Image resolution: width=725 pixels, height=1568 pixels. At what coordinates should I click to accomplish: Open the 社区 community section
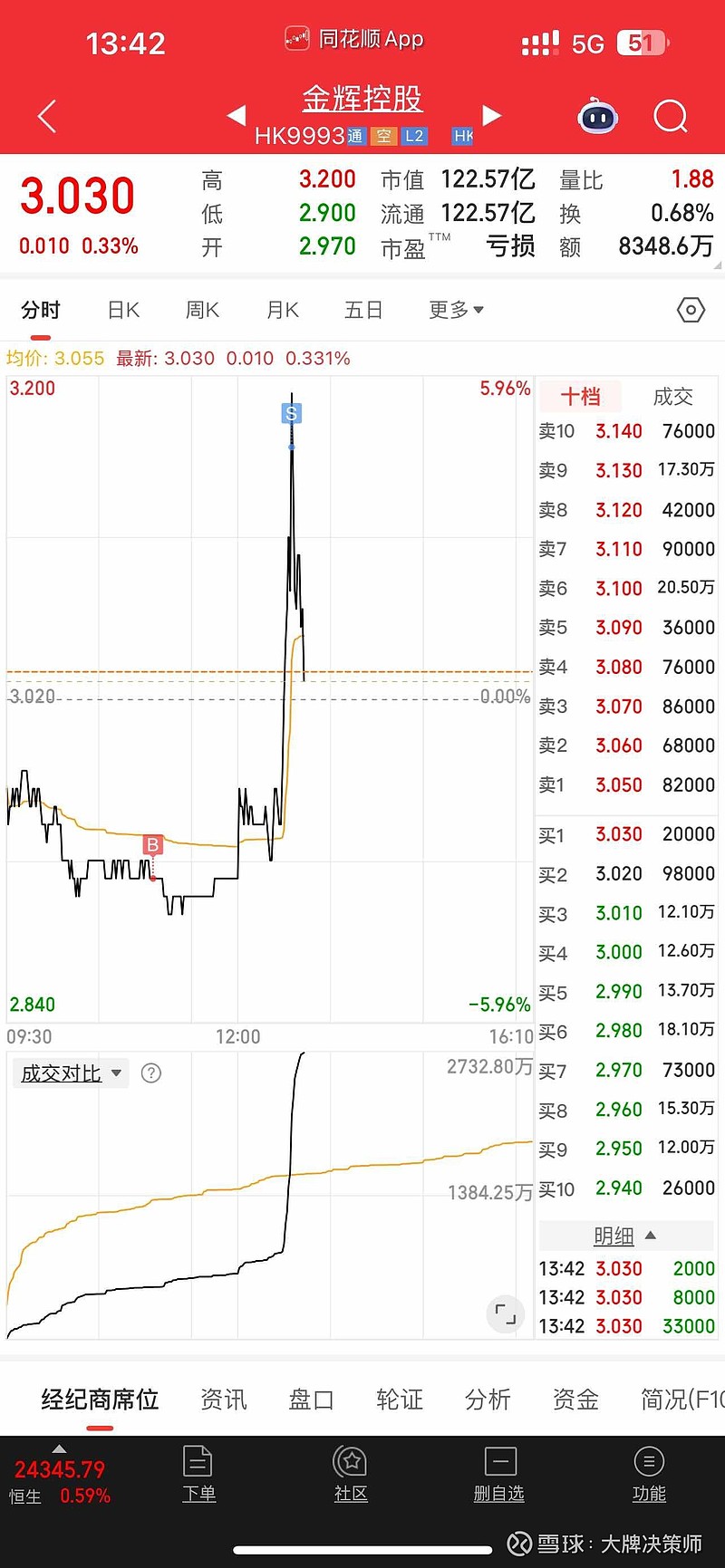pyautogui.click(x=350, y=1474)
